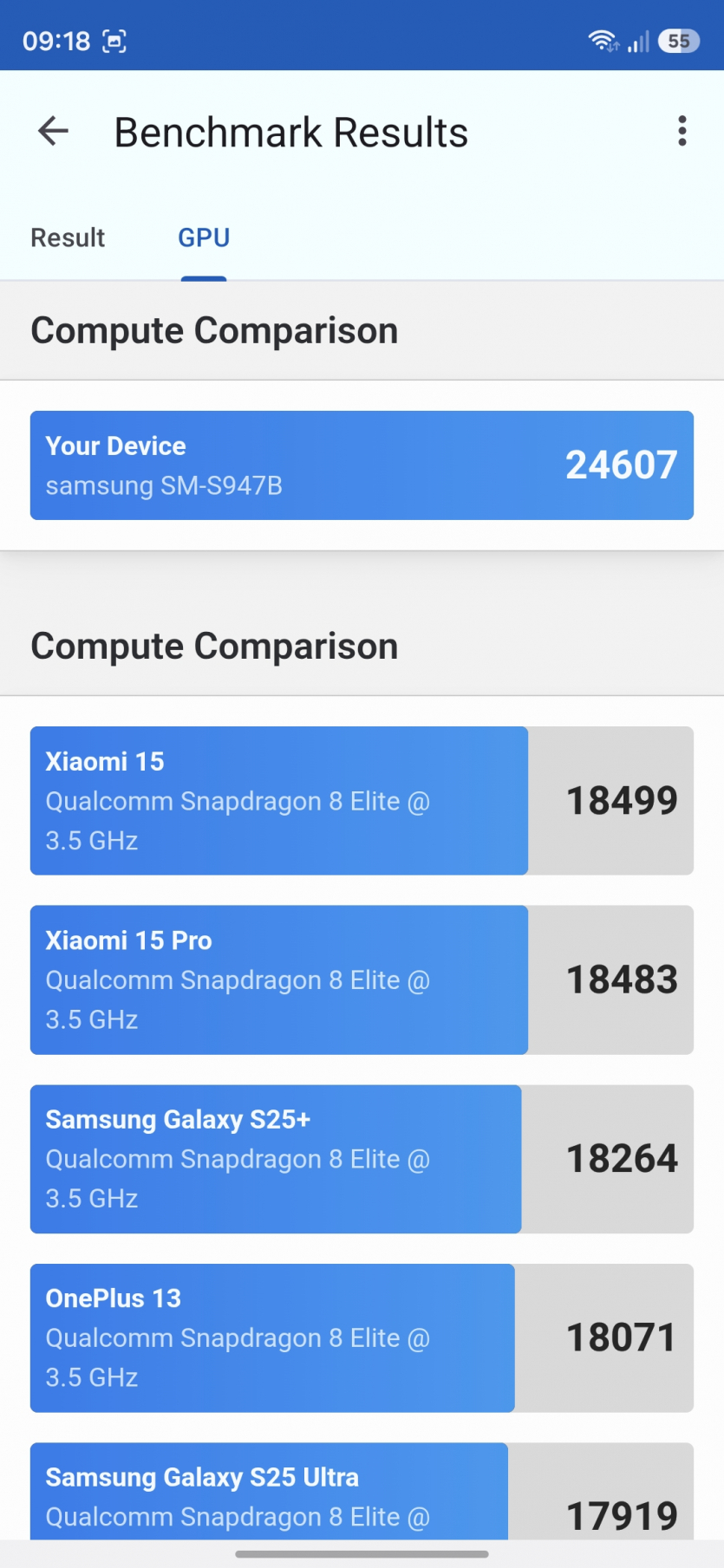Screen dimensions: 724x1568
Task: Switch to the Result tab
Action: [x=68, y=237]
